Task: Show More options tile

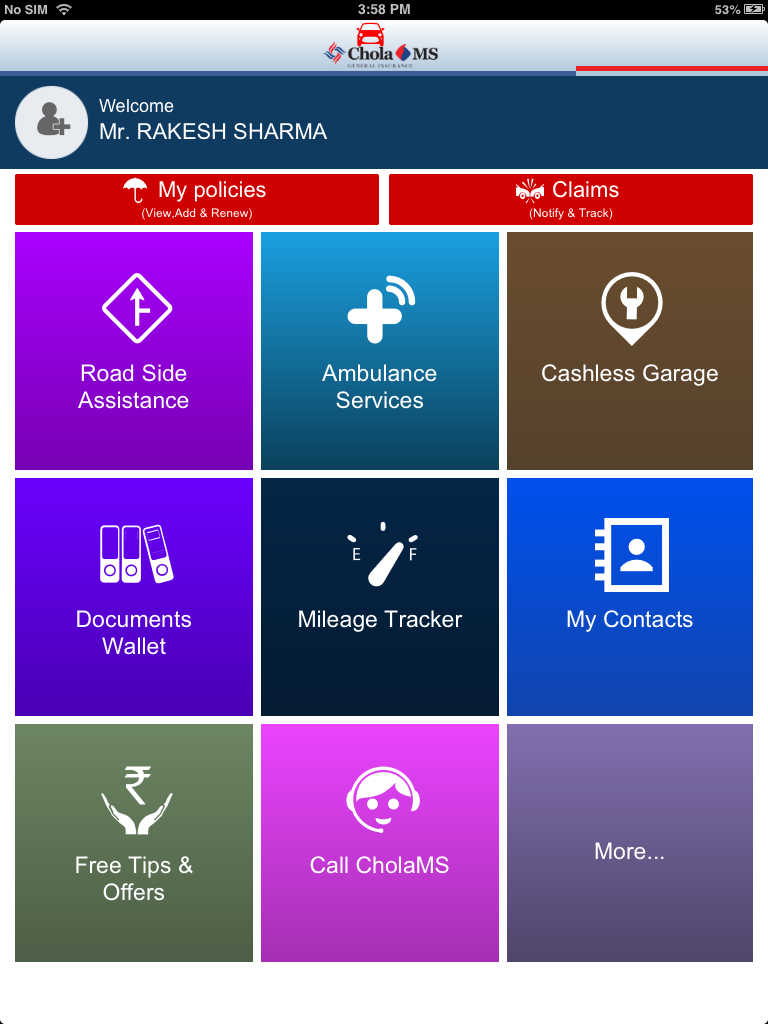Action: (630, 843)
